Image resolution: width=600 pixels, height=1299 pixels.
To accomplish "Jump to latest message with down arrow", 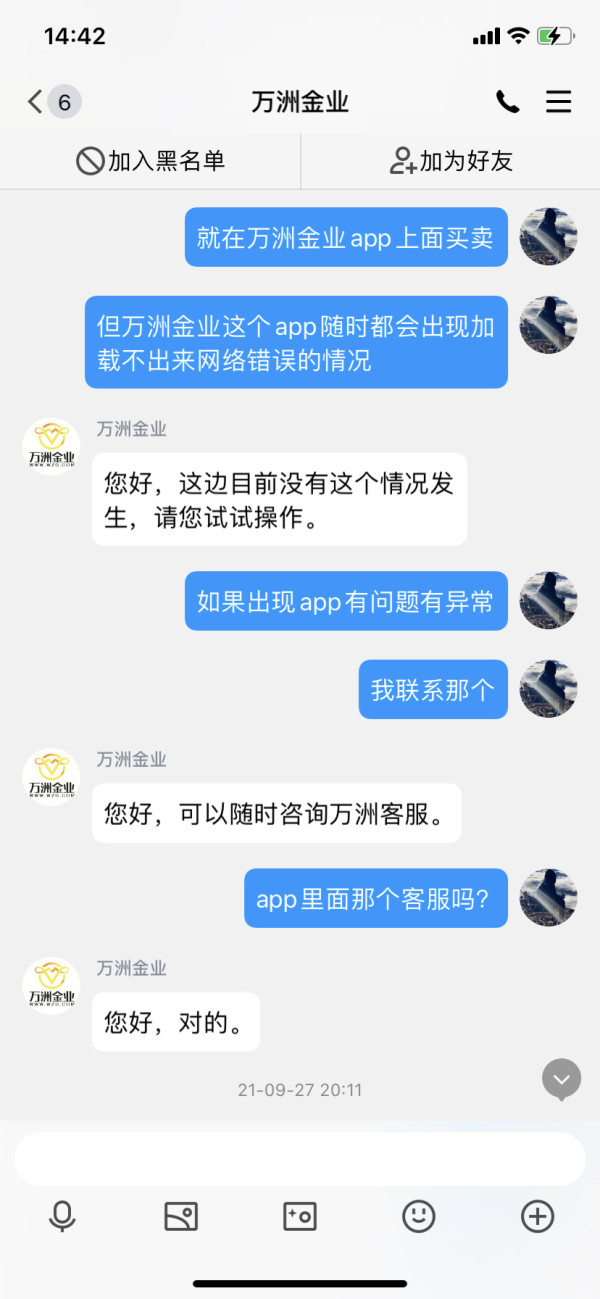I will (561, 1079).
